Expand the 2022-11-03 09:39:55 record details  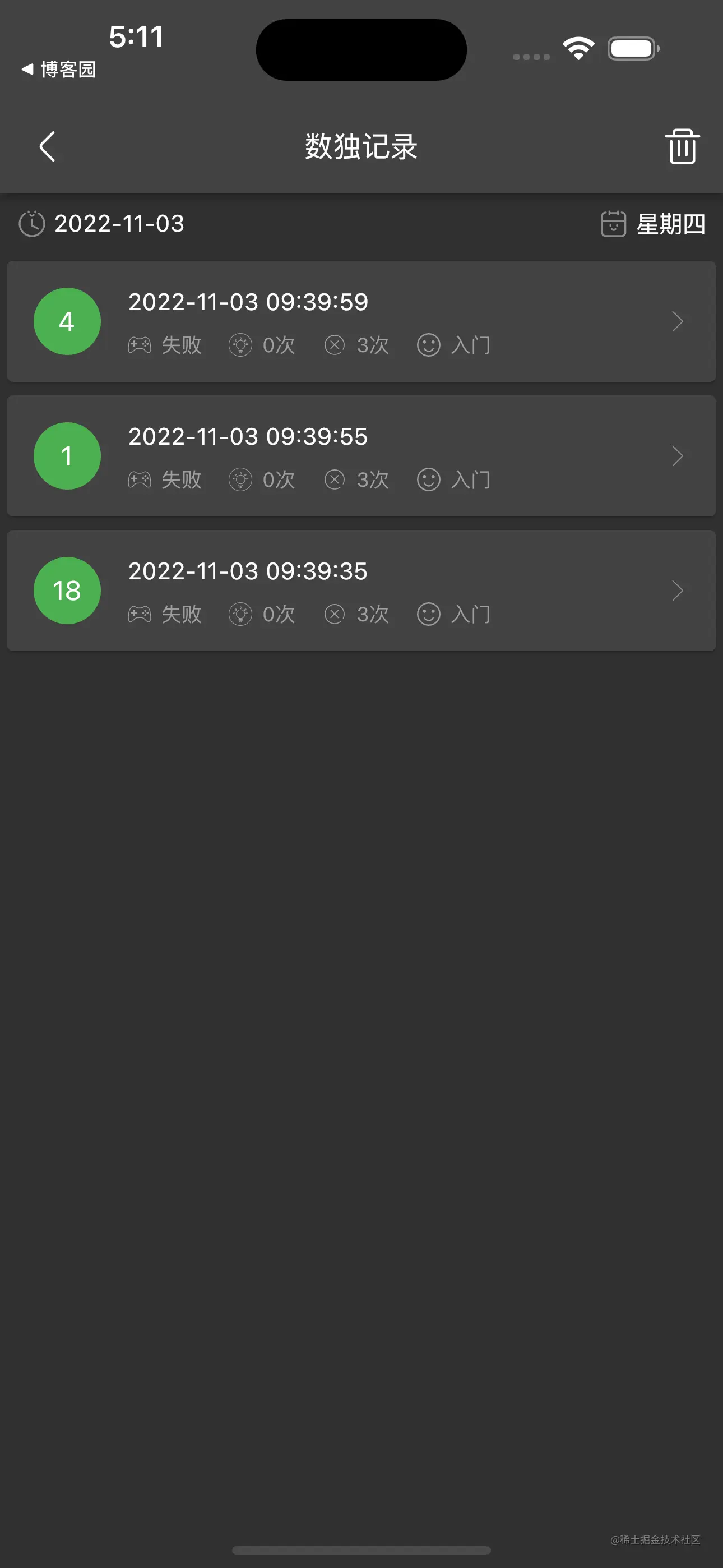tap(678, 456)
